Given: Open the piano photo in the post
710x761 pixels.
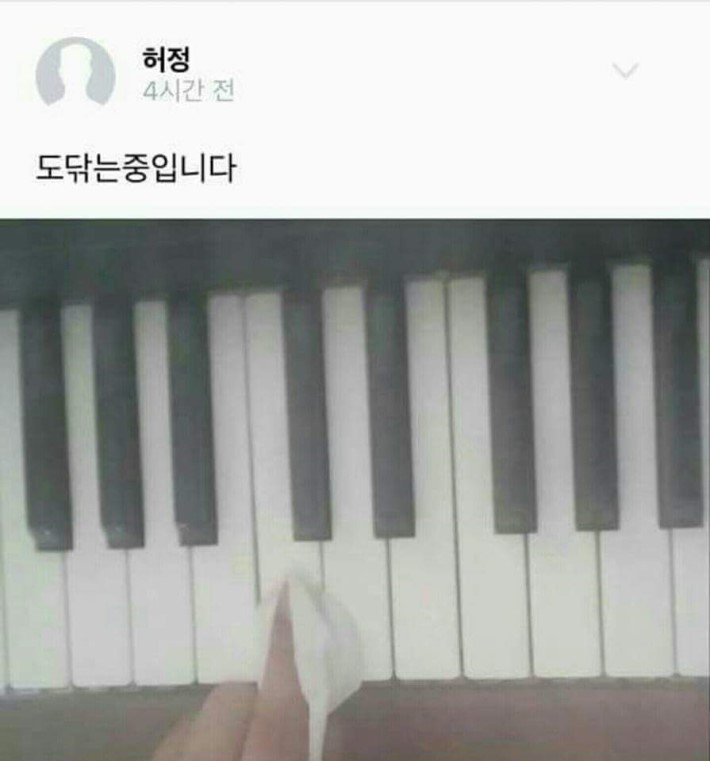Looking at the screenshot, I should pyautogui.click(x=355, y=490).
